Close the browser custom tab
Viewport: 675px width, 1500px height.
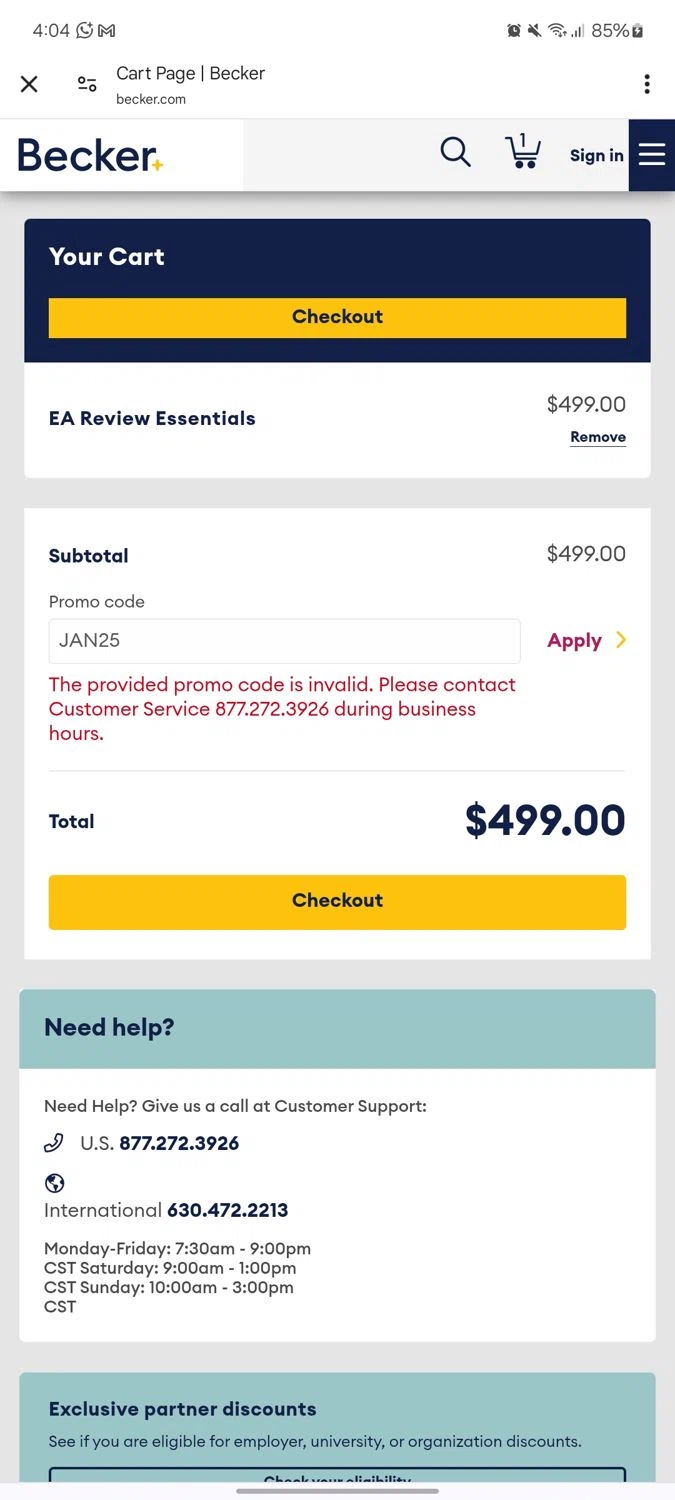tap(29, 85)
